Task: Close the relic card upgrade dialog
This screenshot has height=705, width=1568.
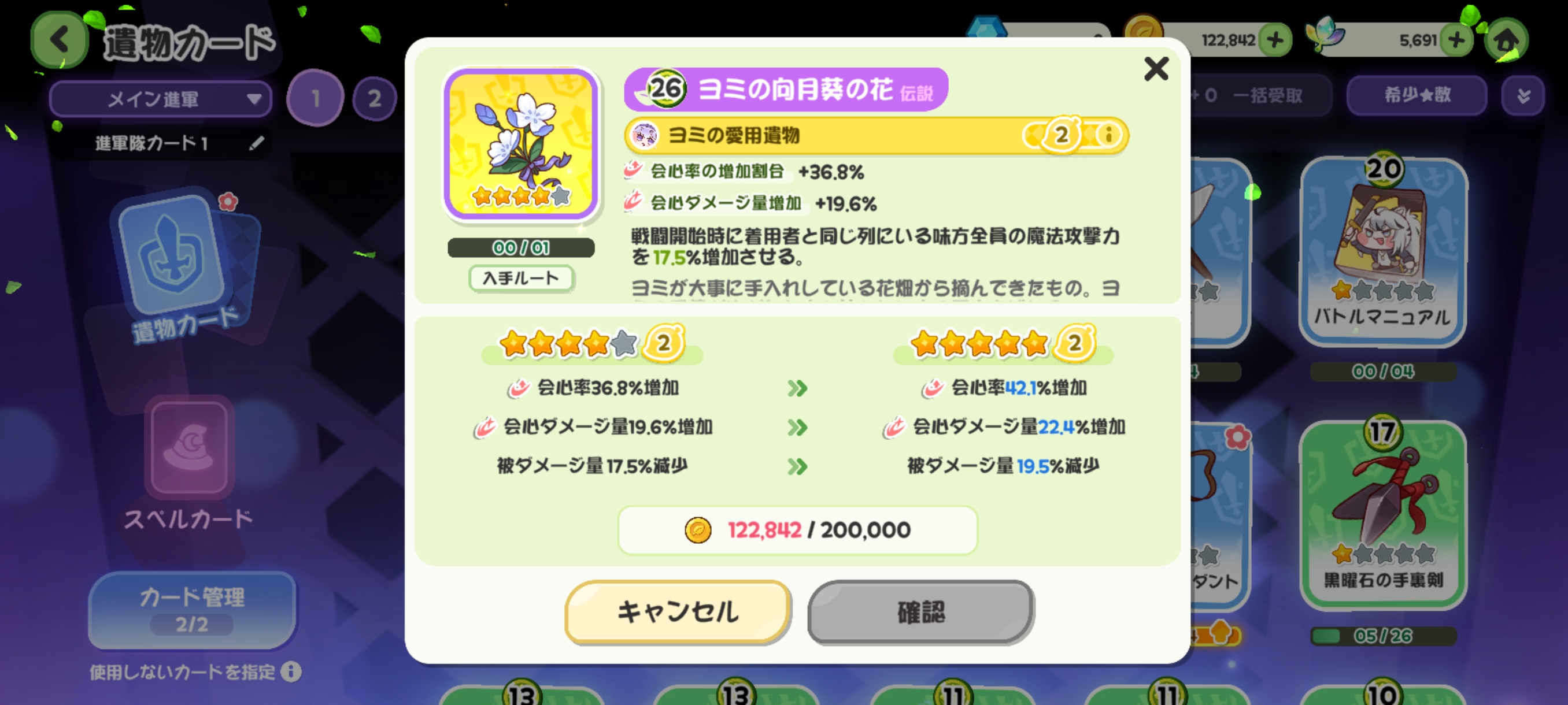Action: 1155,69
